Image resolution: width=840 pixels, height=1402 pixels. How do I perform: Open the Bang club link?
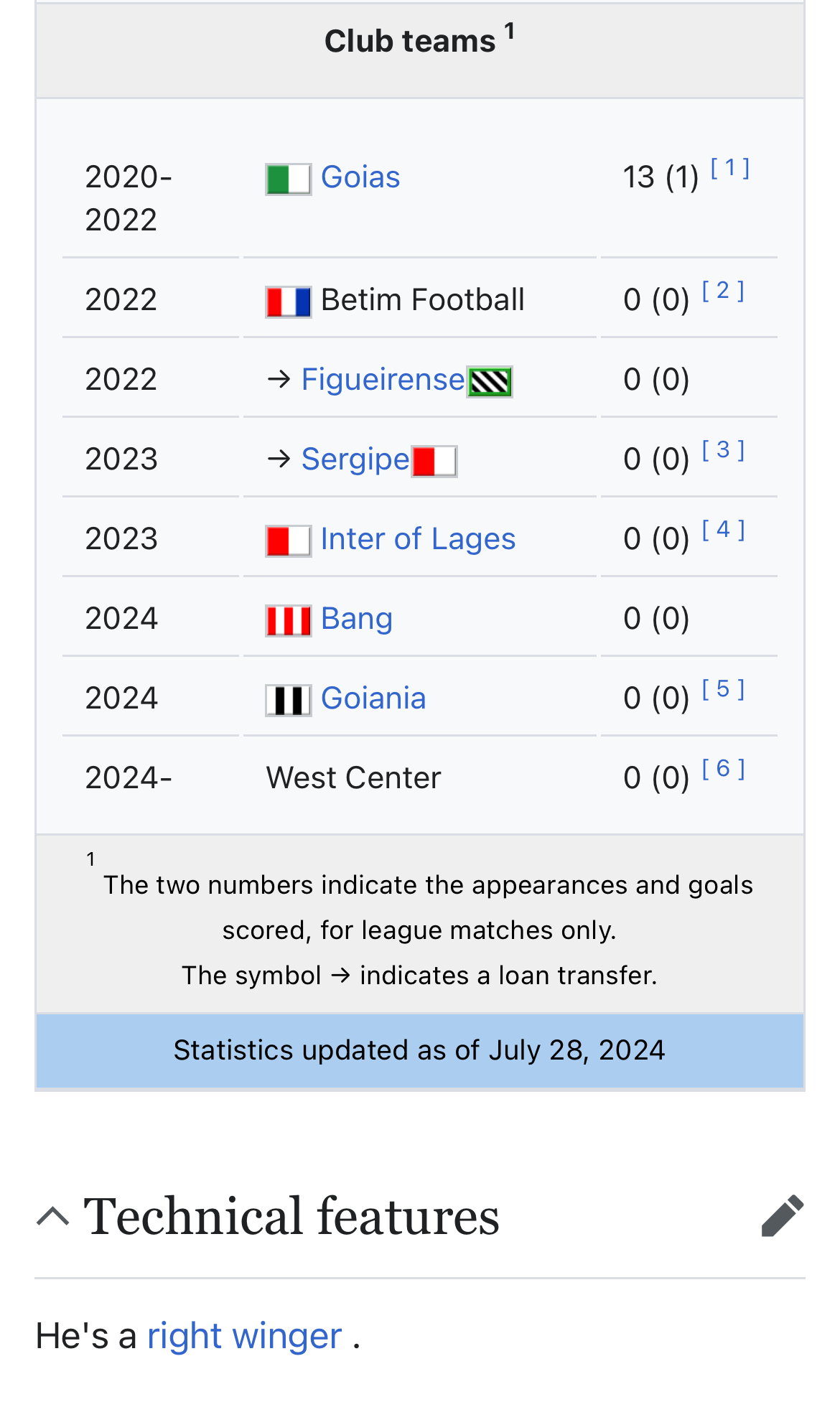pos(356,619)
